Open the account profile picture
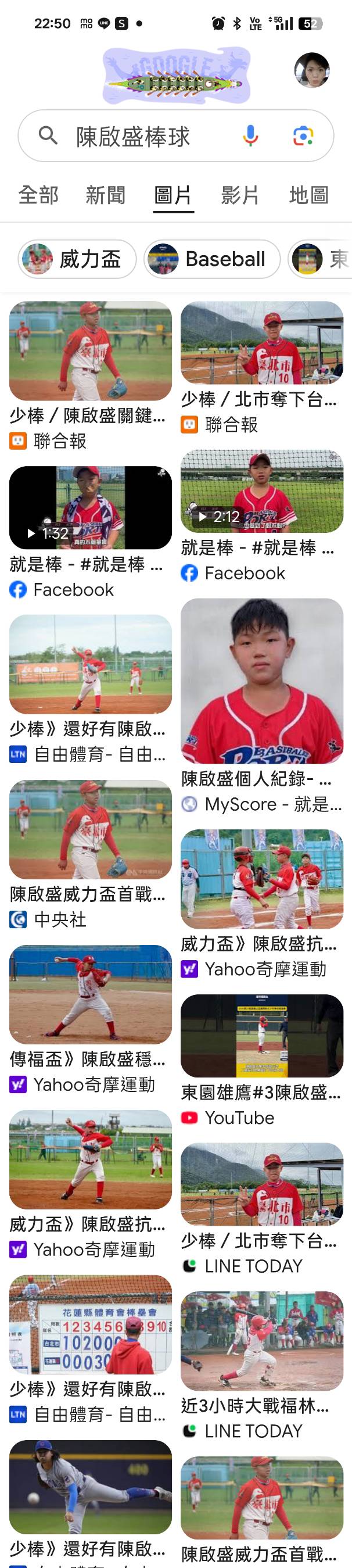 (312, 70)
